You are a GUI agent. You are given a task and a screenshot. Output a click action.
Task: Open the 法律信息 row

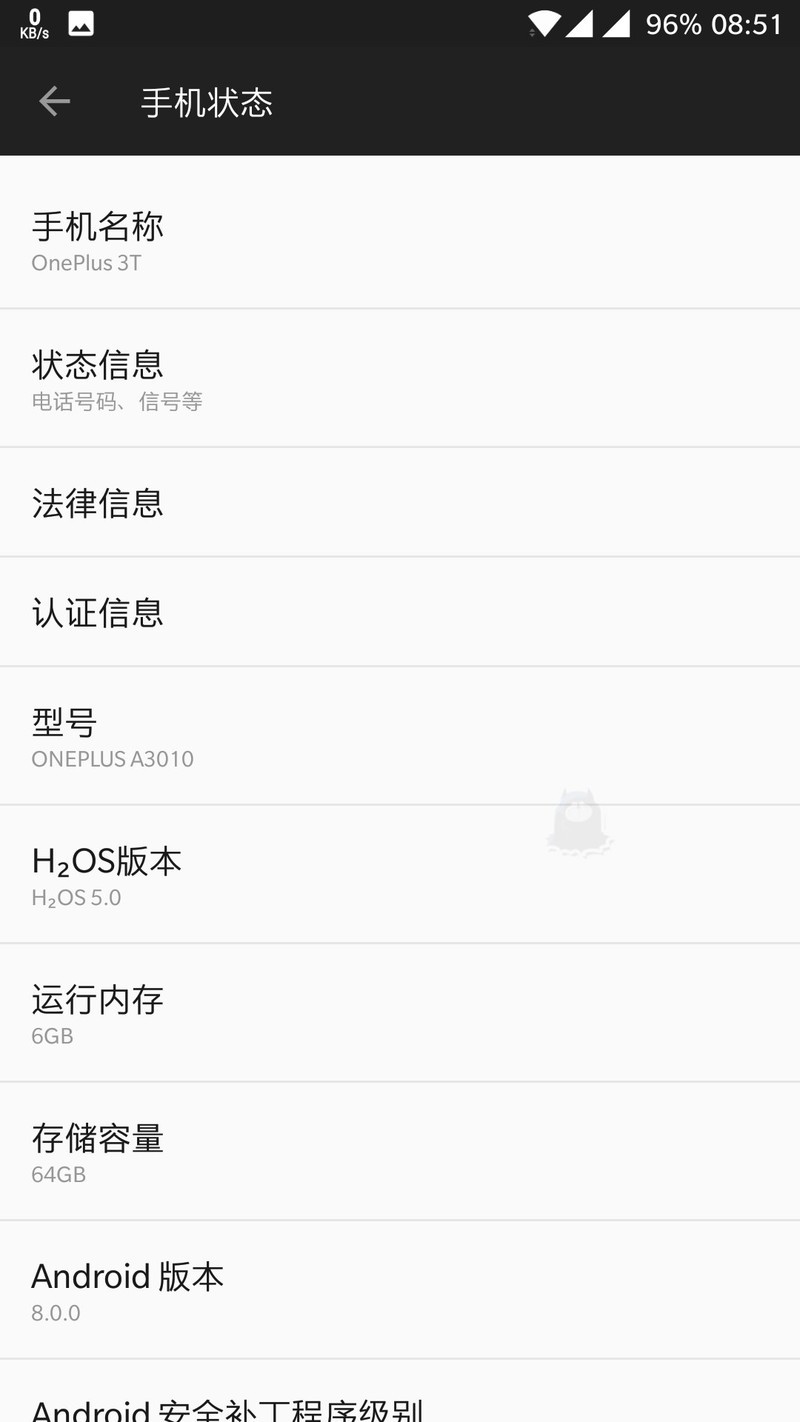click(400, 503)
